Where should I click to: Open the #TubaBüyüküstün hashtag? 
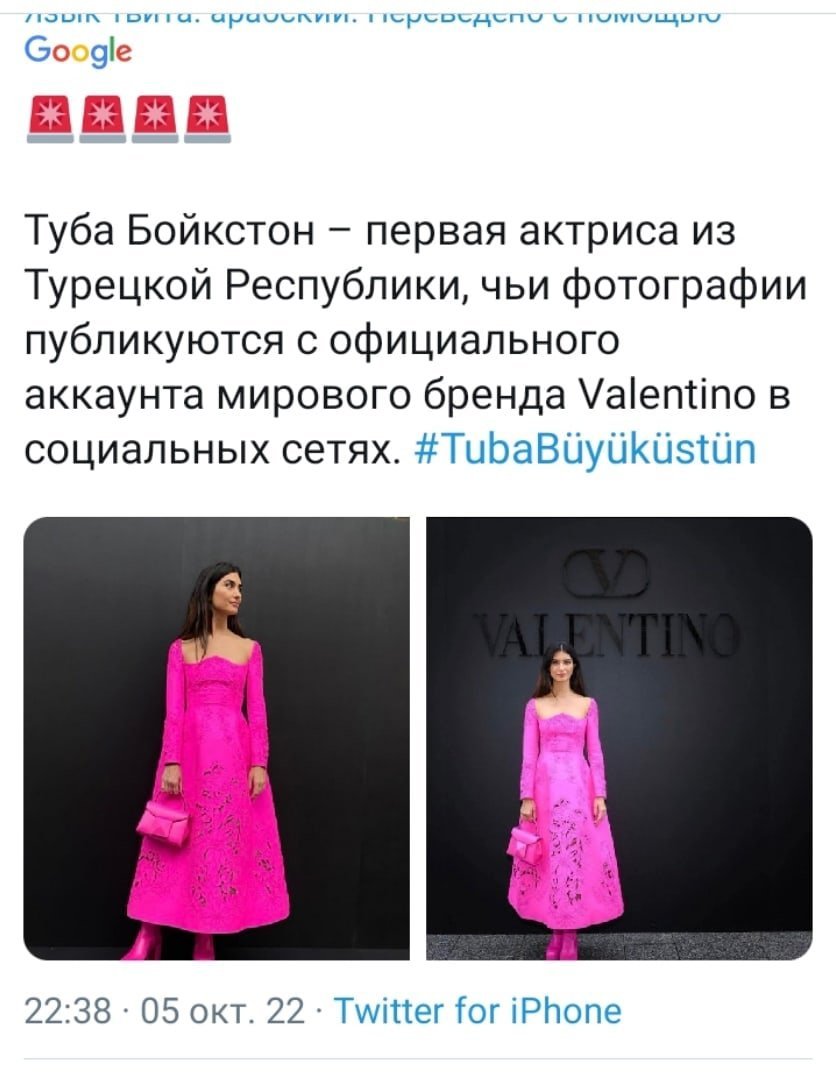click(586, 450)
